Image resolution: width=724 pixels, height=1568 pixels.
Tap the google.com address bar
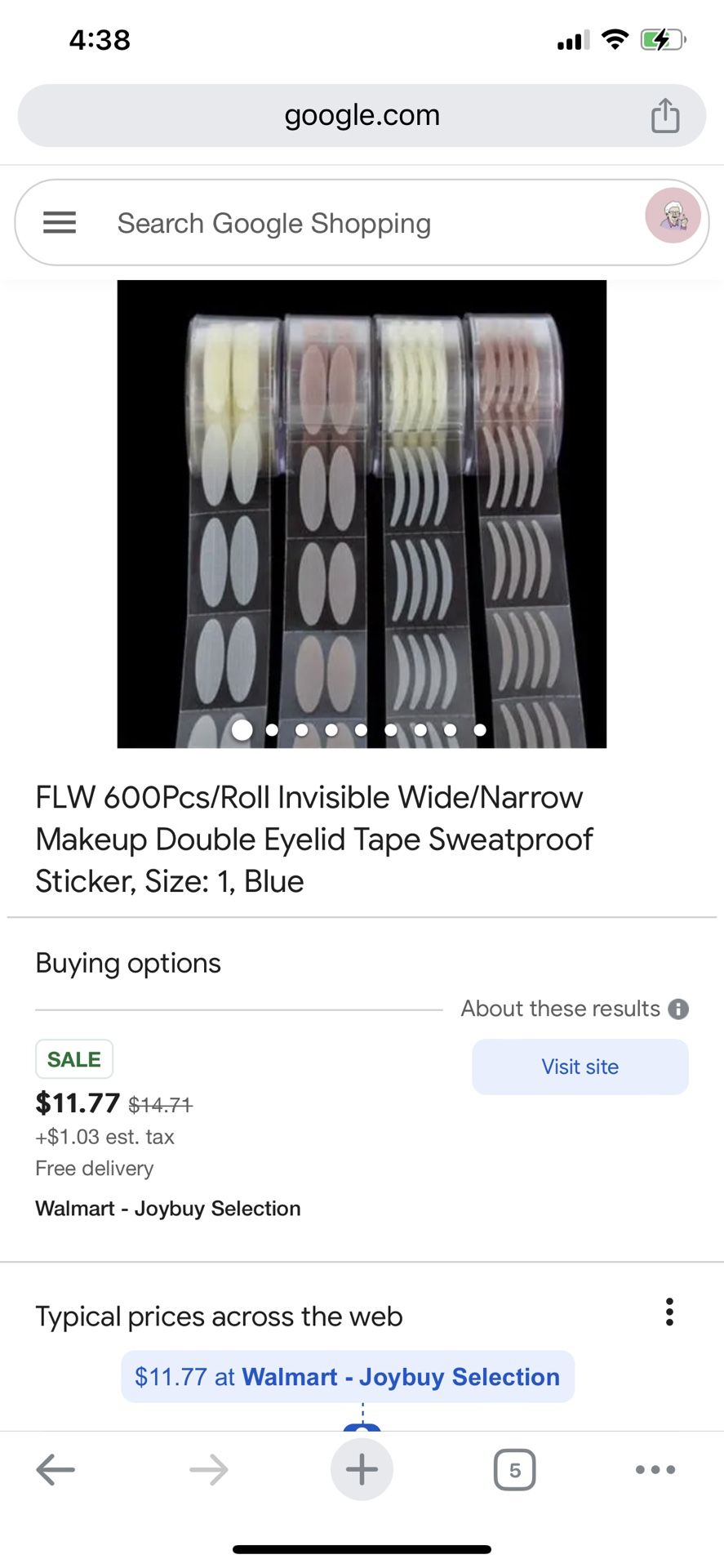[x=362, y=114]
